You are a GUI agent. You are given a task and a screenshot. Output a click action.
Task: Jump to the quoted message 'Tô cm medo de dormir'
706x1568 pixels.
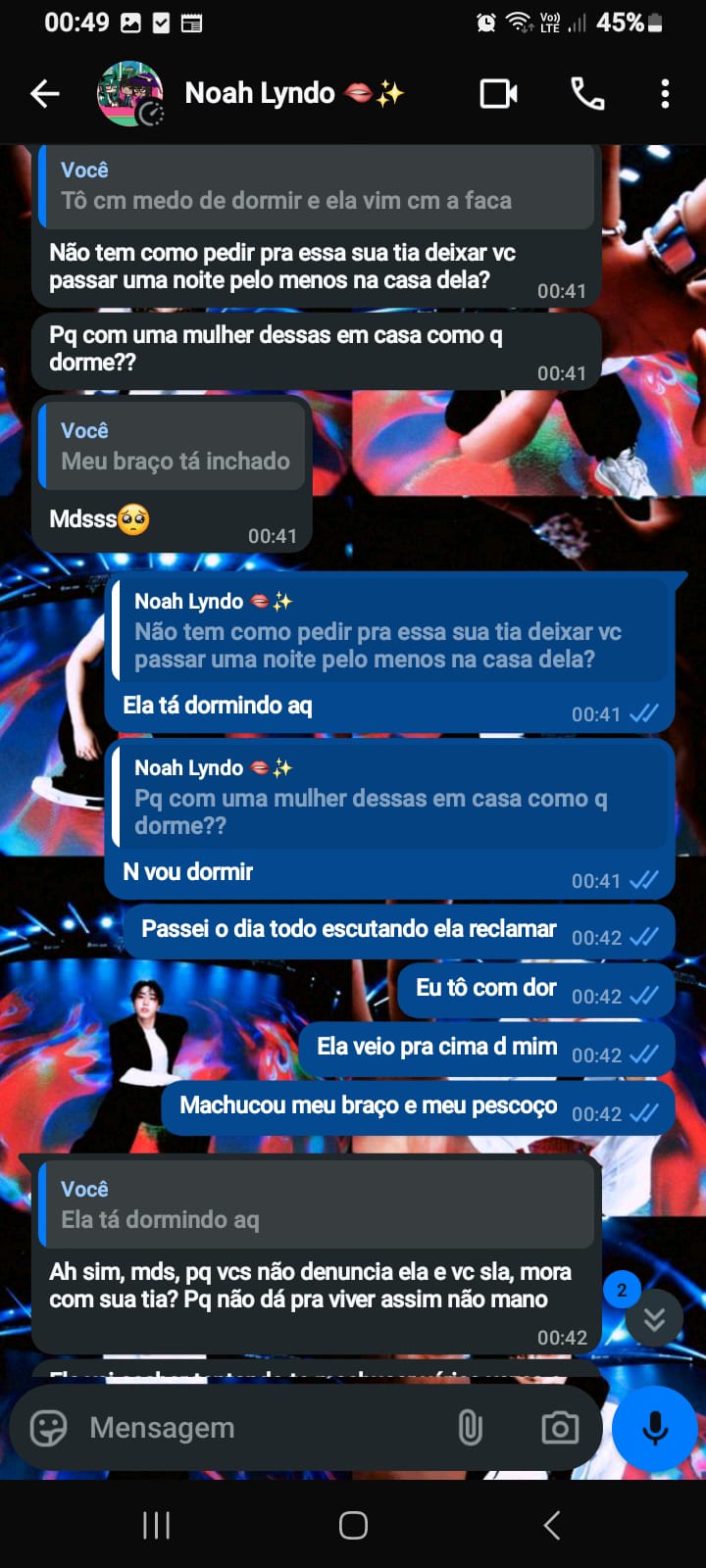314,186
